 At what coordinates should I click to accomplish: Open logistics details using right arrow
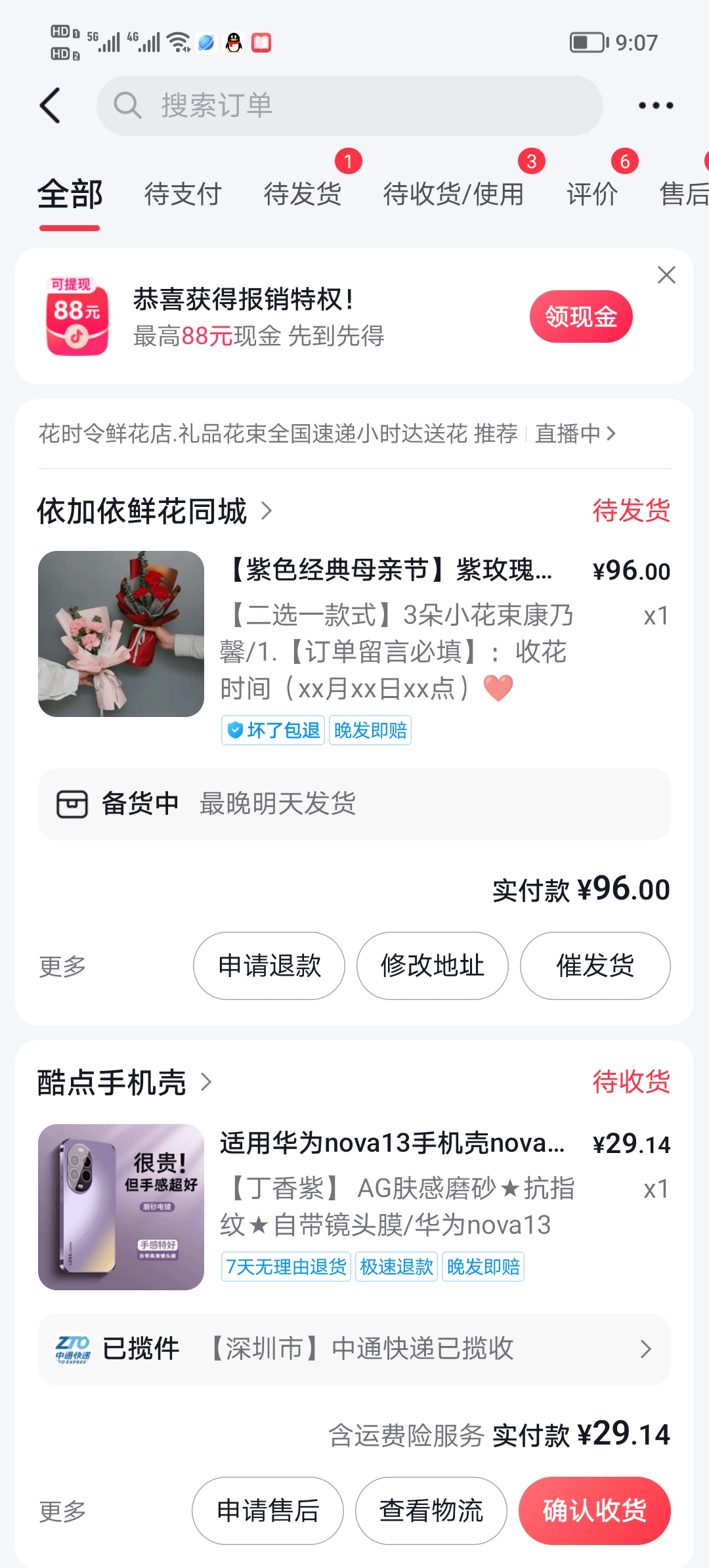click(x=645, y=1348)
